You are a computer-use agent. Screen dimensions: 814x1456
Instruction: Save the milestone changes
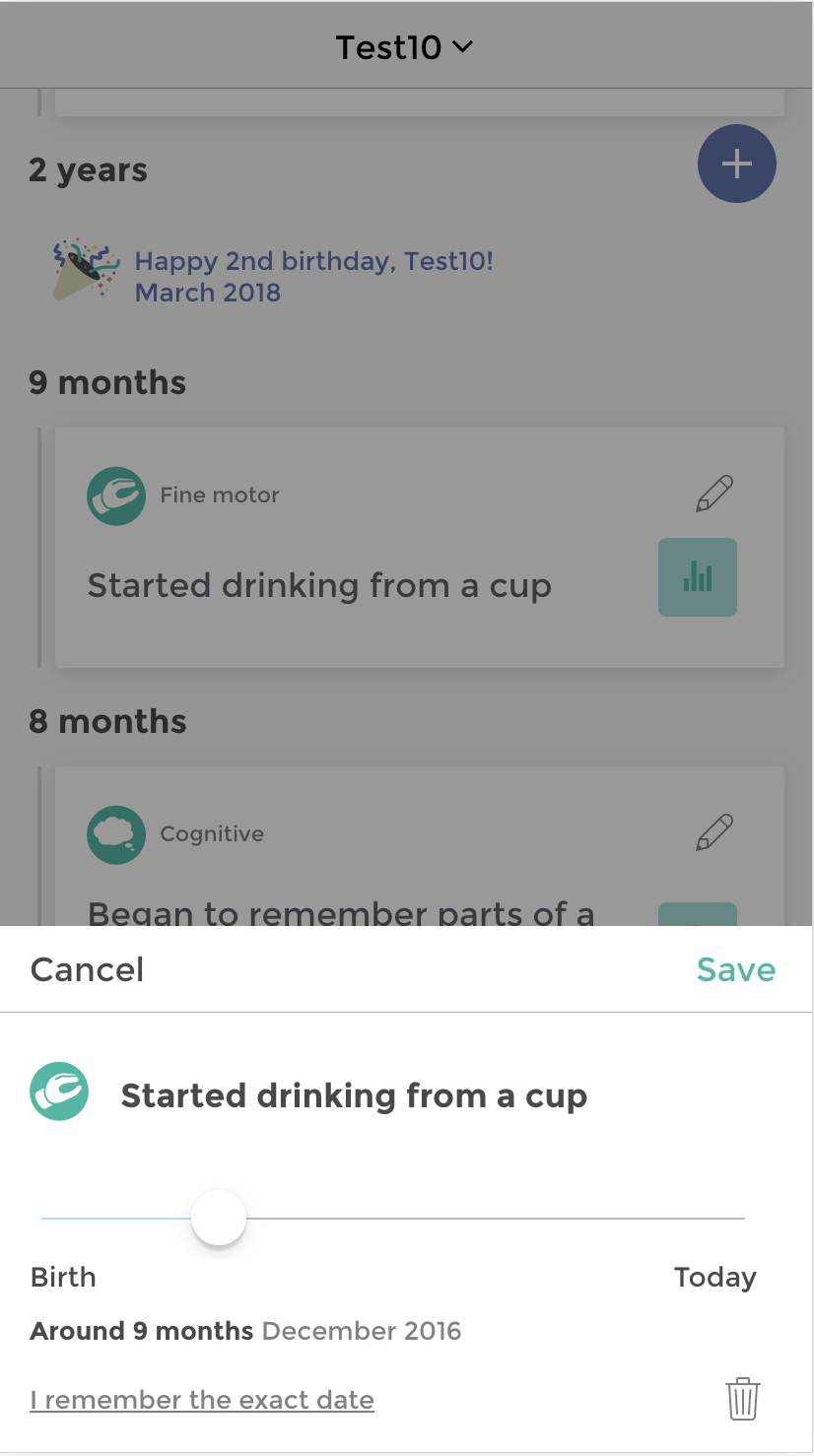(735, 969)
